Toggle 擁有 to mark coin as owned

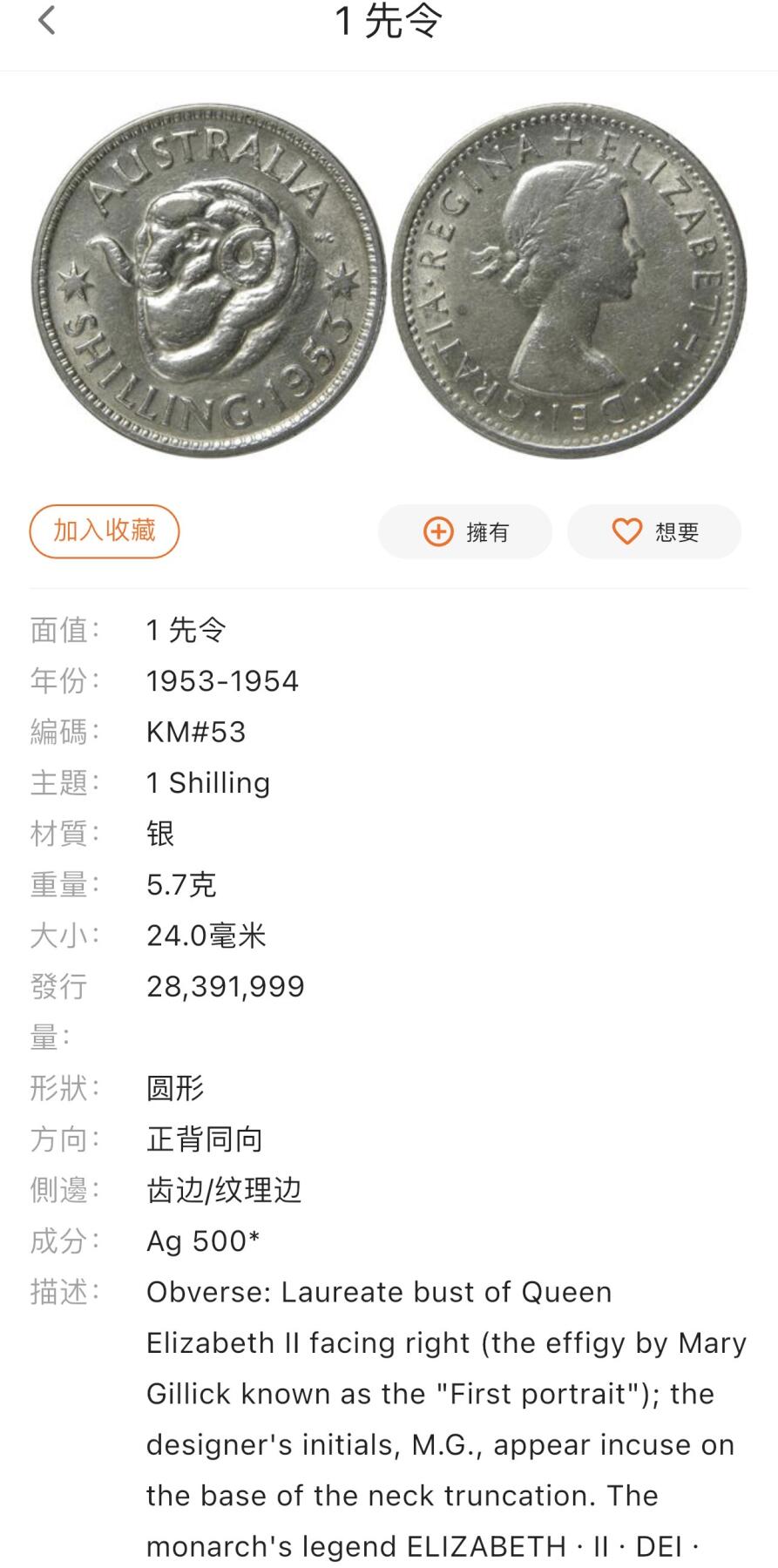464,531
